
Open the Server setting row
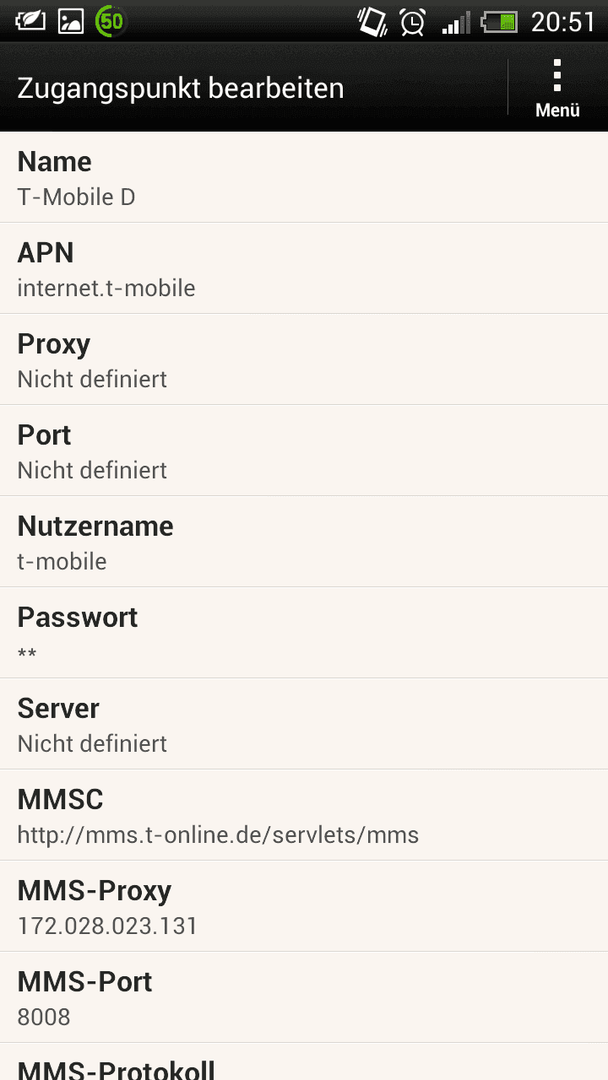304,724
